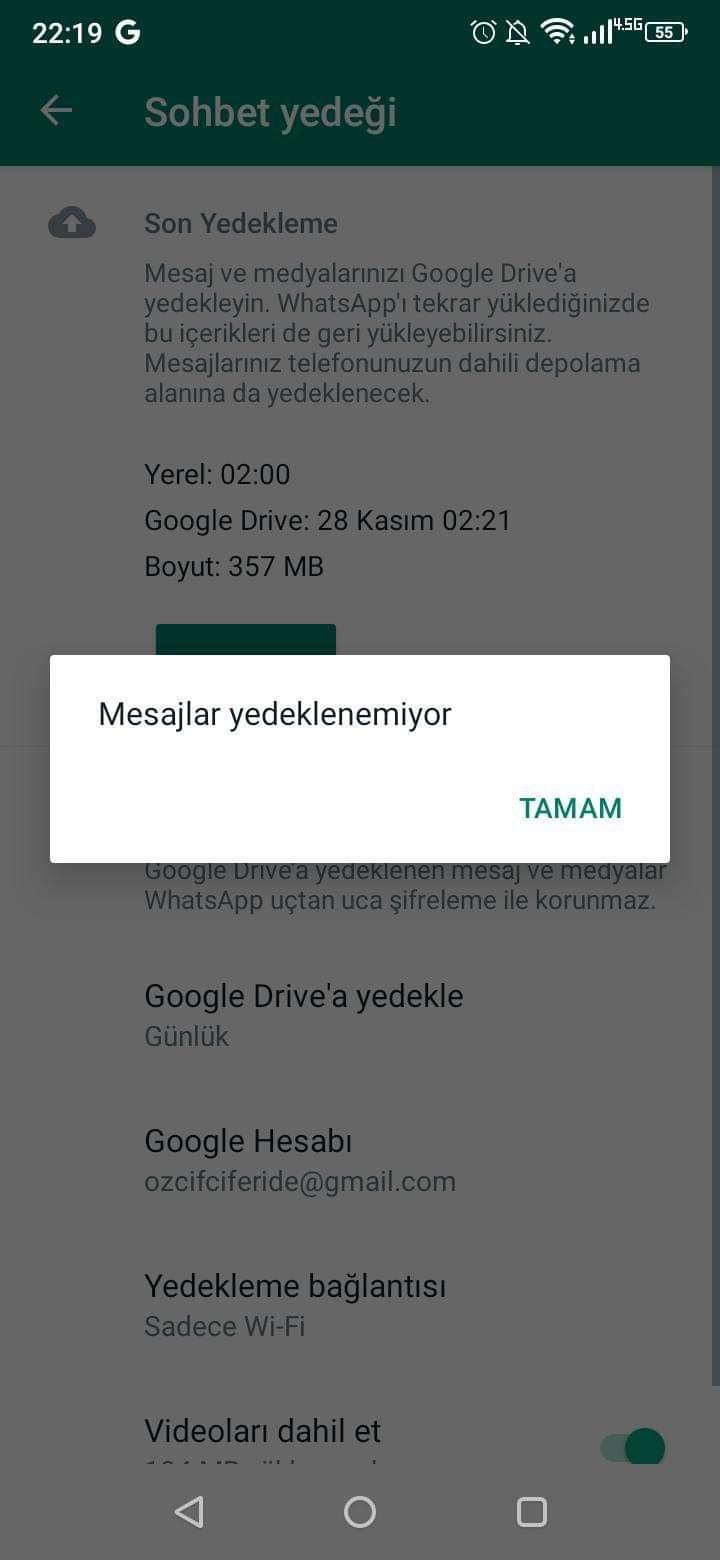Viewport: 720px width, 1560px height.
Task: Open the recent apps button
Action: pos(531,1511)
